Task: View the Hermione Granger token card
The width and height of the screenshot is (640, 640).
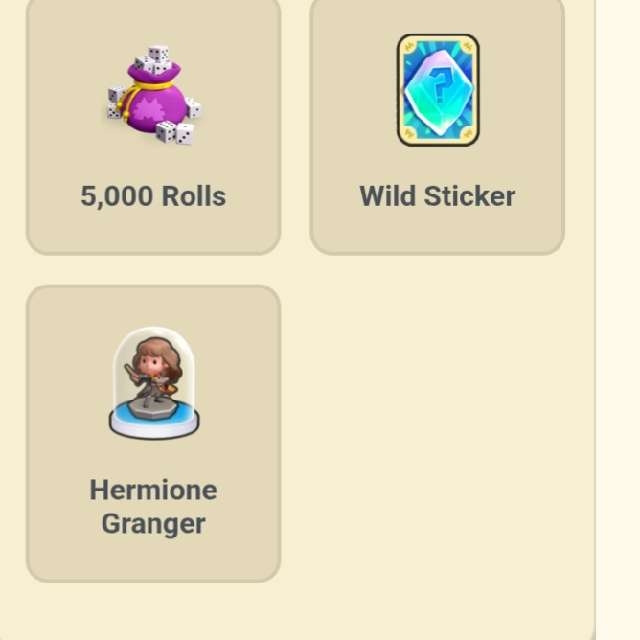Action: point(153,432)
